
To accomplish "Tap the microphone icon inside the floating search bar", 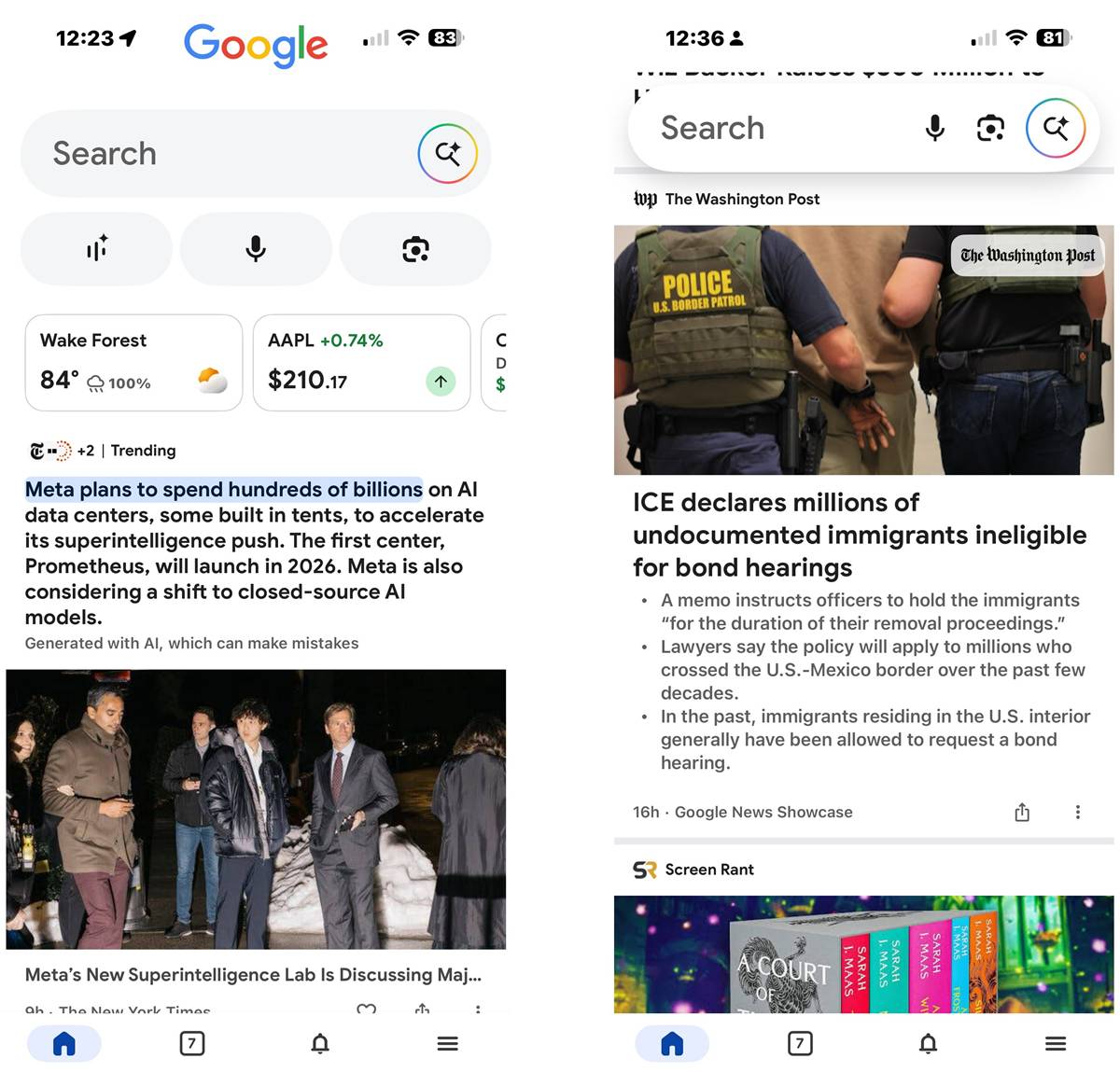I will click(x=934, y=128).
